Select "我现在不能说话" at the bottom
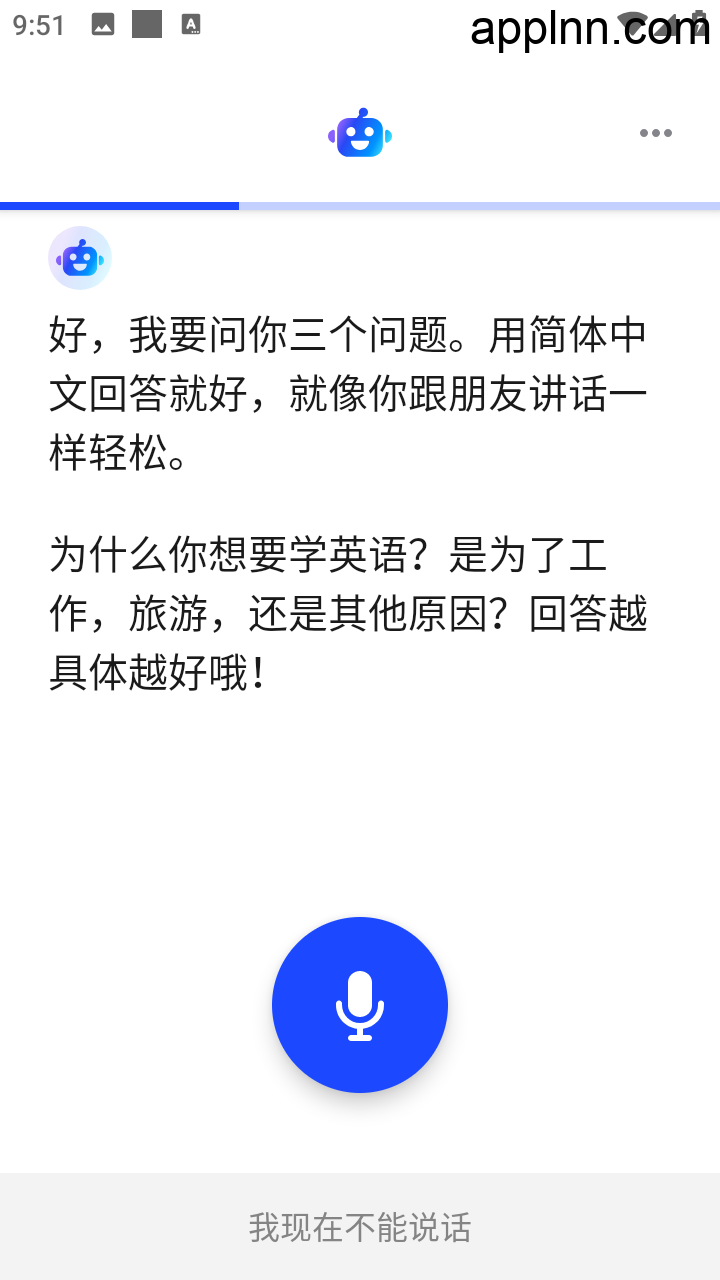The image size is (720, 1280). [x=360, y=1227]
